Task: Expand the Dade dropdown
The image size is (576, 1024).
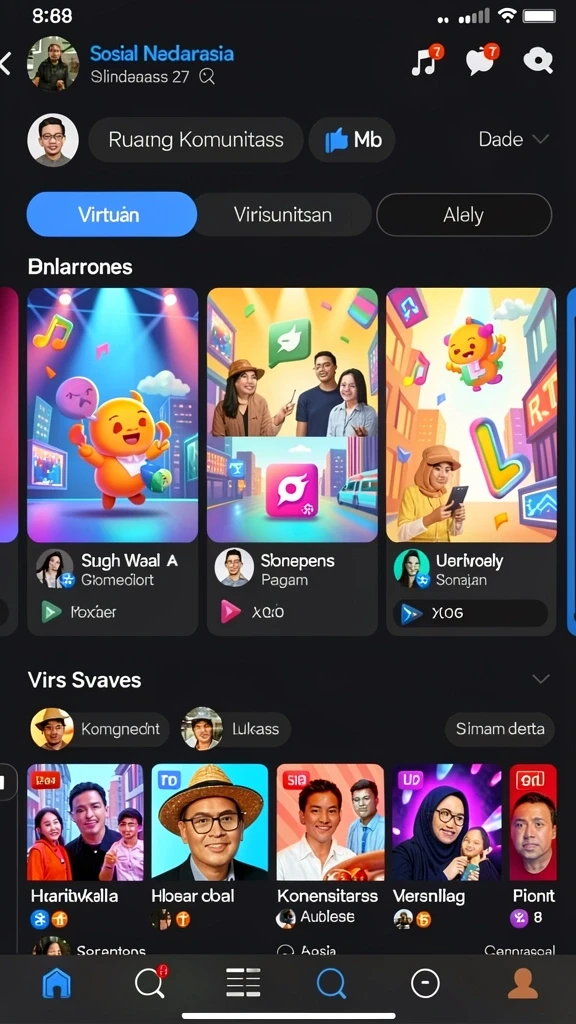Action: point(513,139)
